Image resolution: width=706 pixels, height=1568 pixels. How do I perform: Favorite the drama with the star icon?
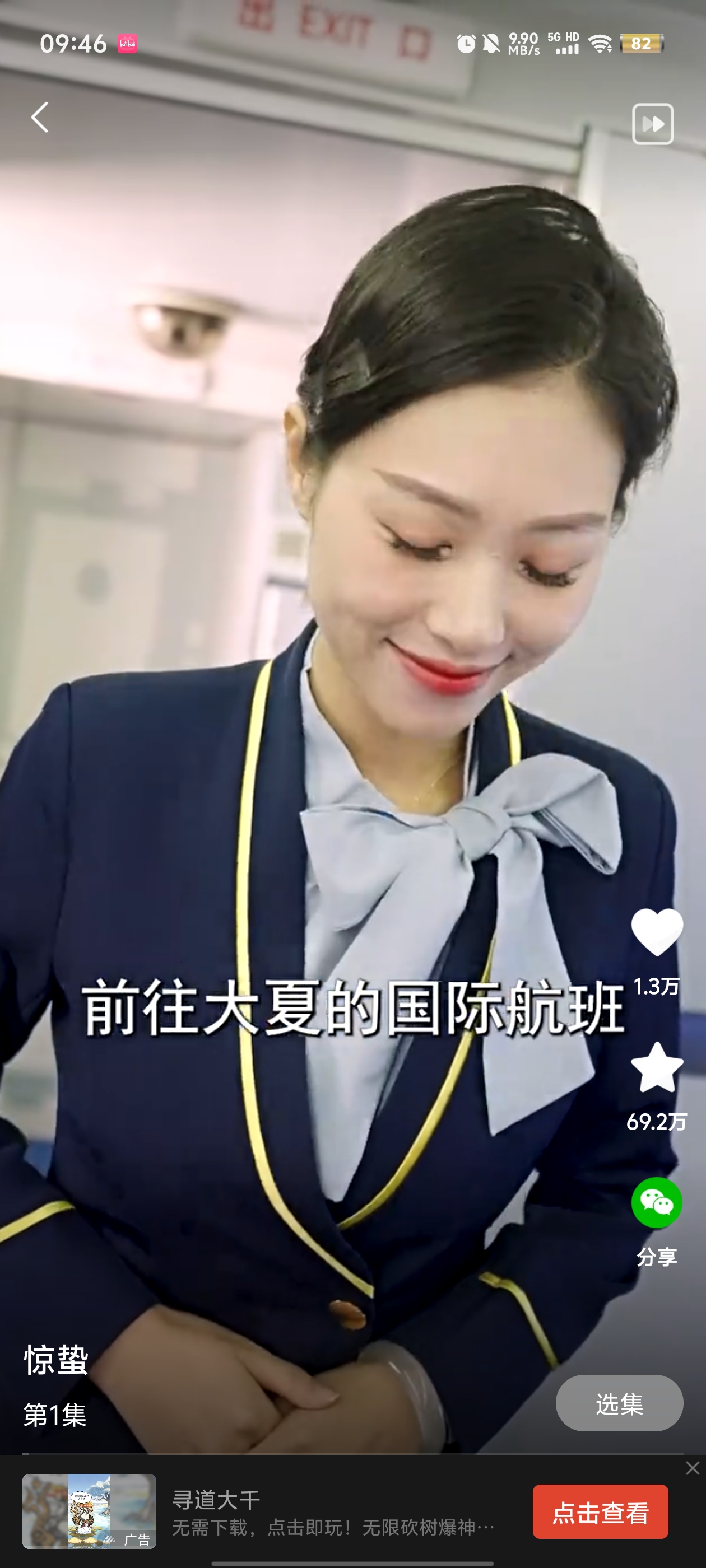(657, 1068)
